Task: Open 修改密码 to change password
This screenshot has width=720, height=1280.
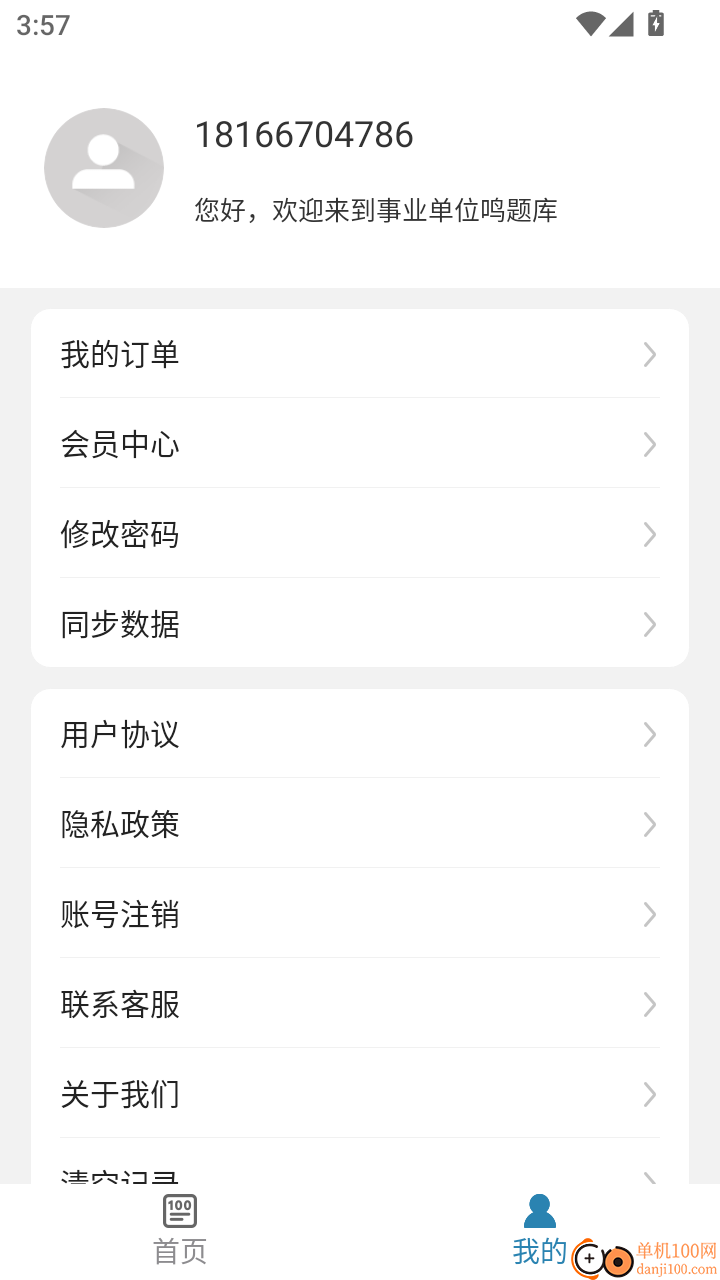Action: tap(120, 534)
